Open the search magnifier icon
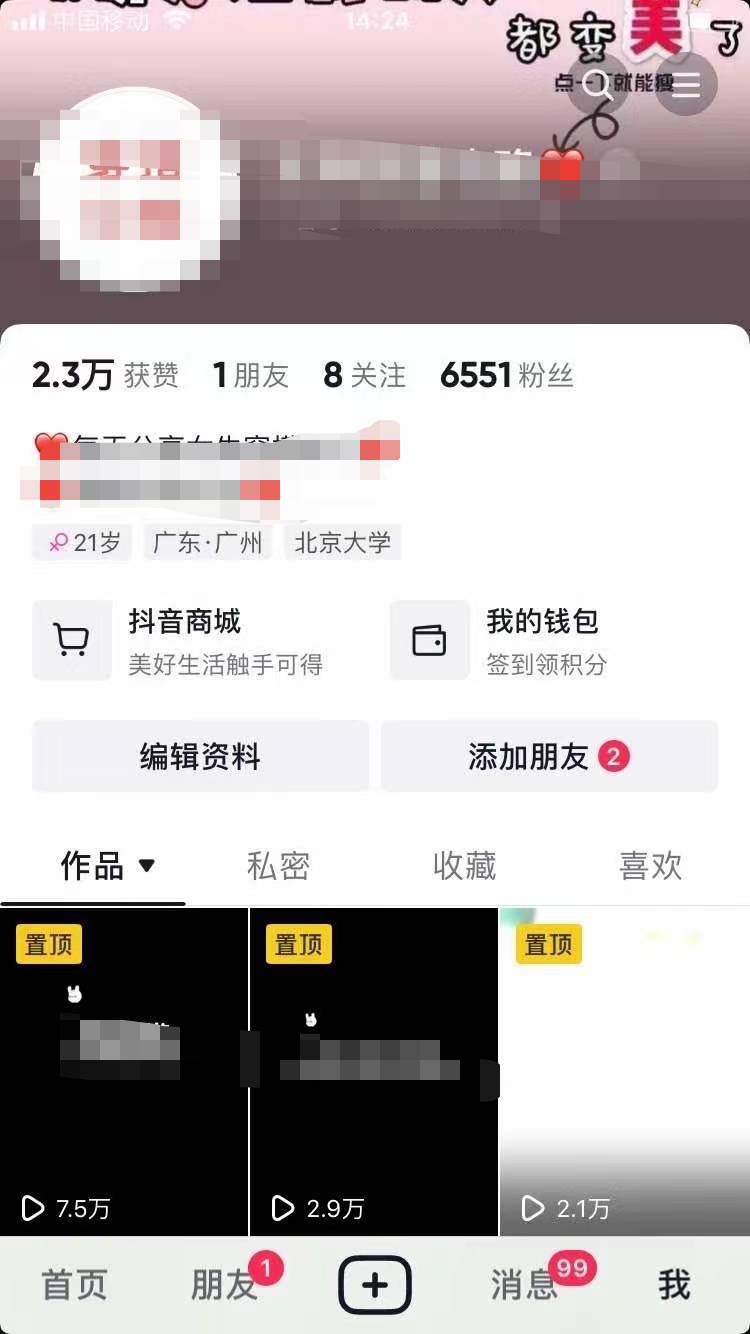The image size is (750, 1334). (x=597, y=84)
